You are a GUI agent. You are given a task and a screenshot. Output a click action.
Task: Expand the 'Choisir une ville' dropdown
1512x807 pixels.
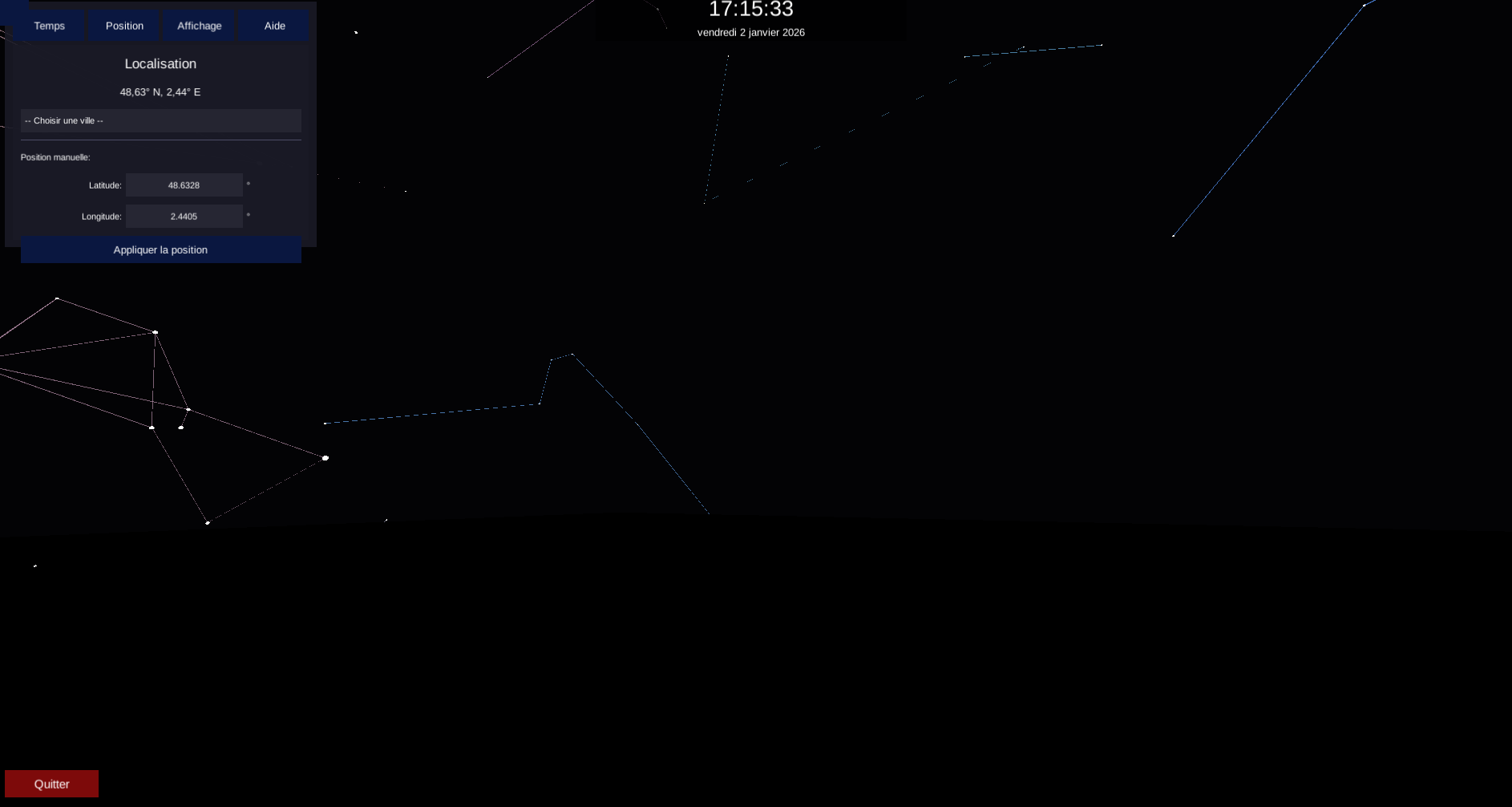point(160,120)
